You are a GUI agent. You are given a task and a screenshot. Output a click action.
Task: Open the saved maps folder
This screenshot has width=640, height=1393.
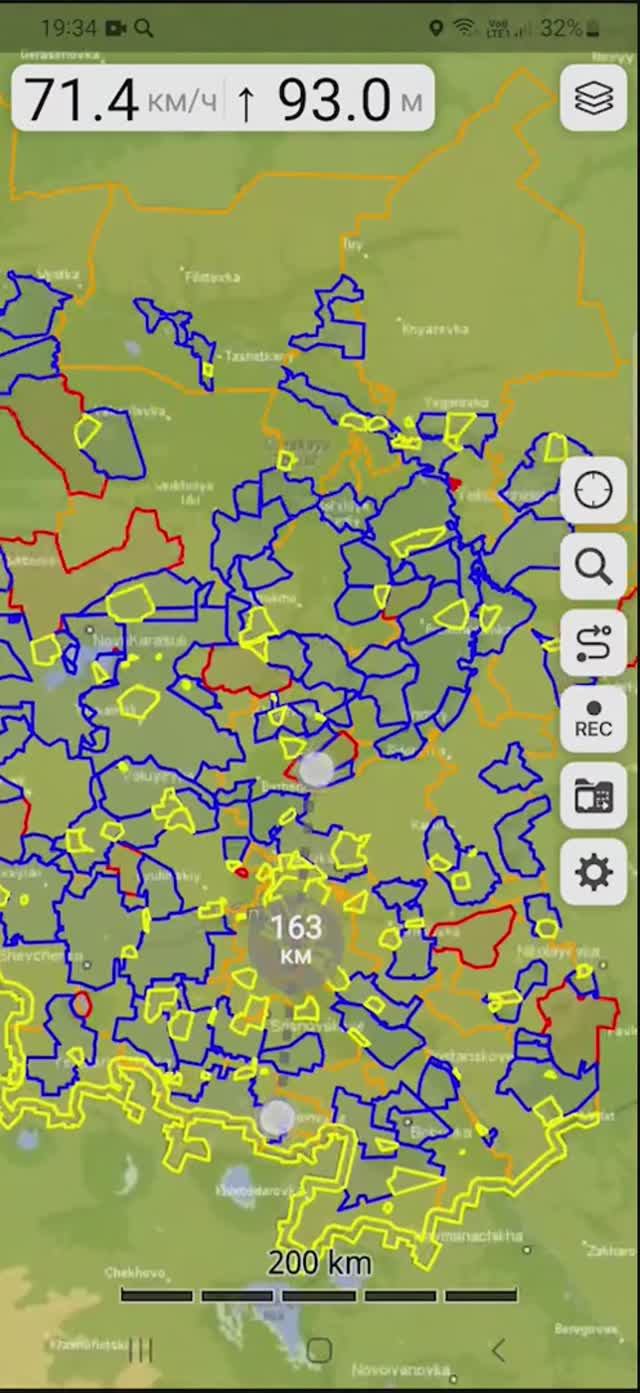tap(593, 797)
